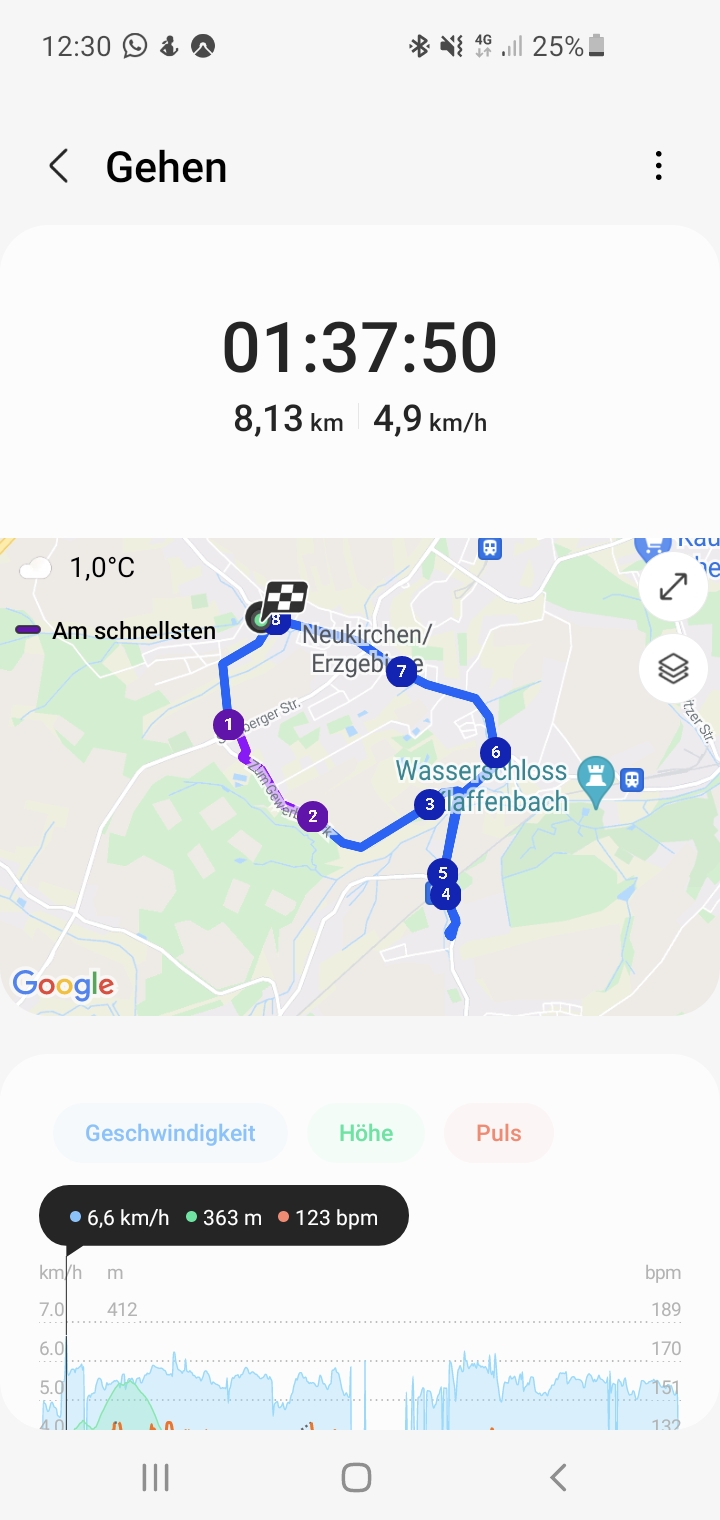Open recent apps from navigation bar
The height and width of the screenshot is (1520, 720).
coord(156,1477)
